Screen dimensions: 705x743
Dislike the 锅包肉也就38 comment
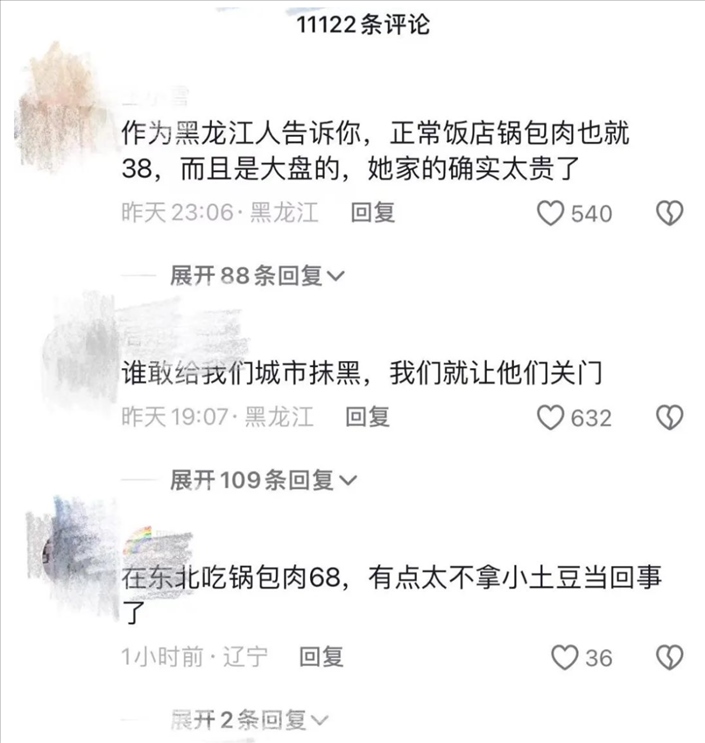coord(669,213)
